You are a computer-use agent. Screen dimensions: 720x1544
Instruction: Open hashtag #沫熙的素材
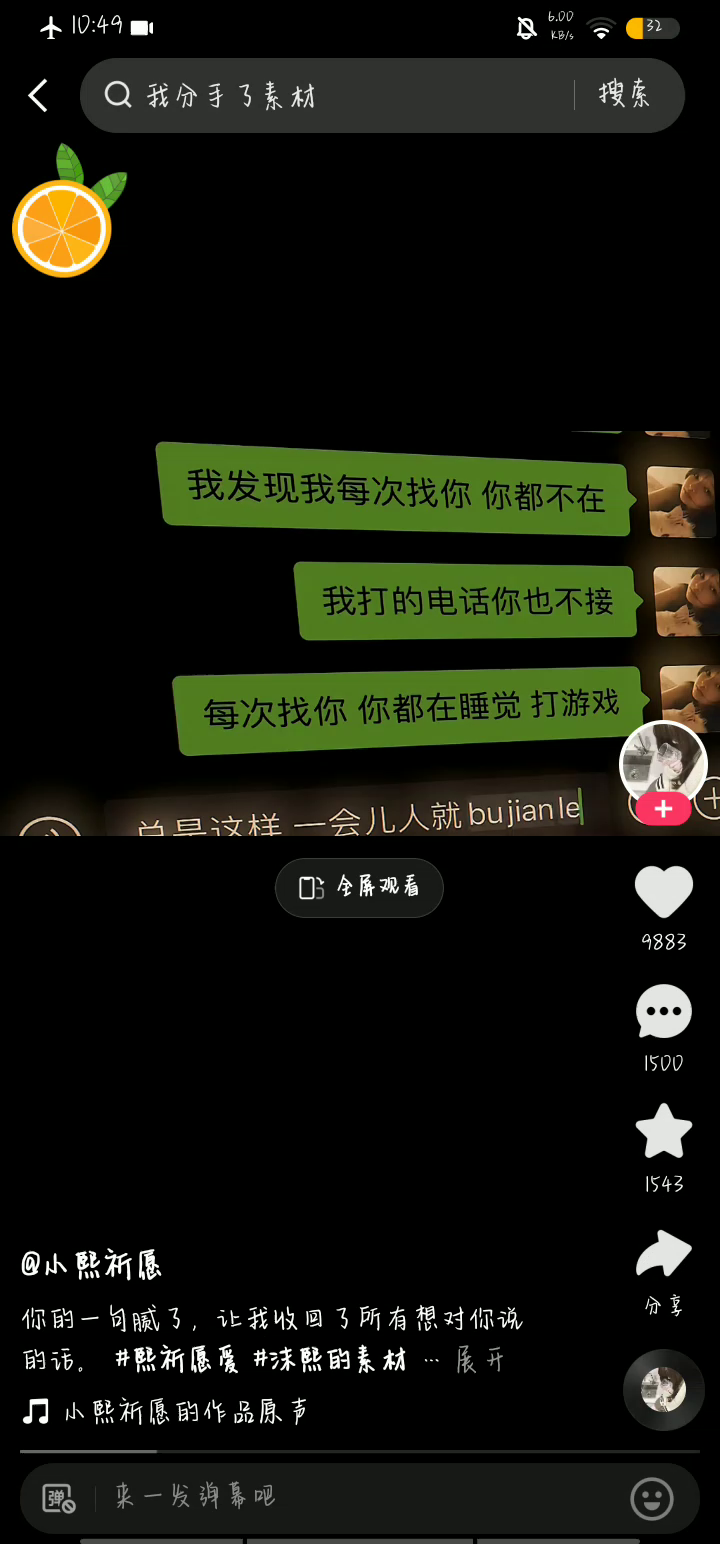click(x=329, y=1360)
